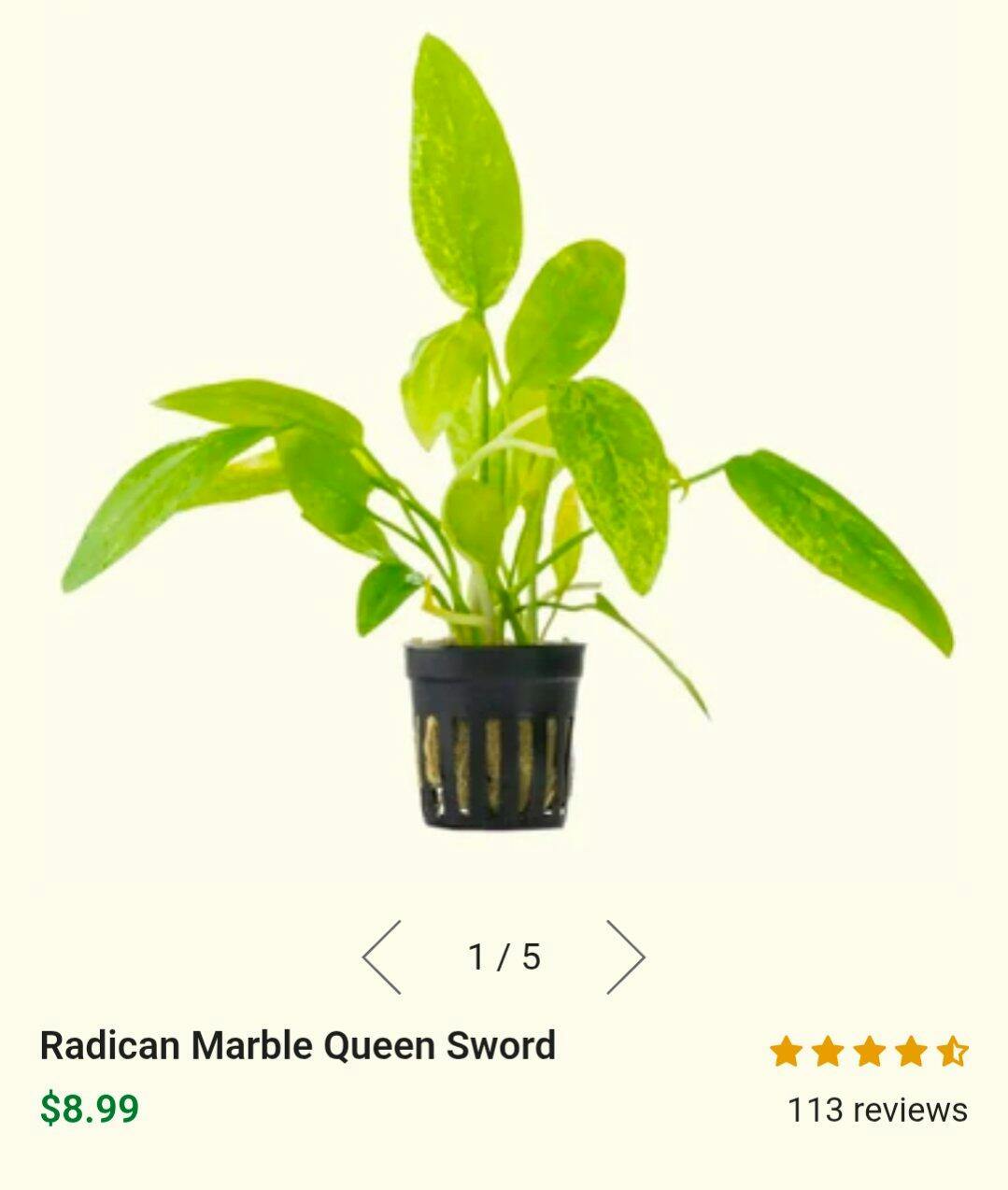Go to the previous product image
The width and height of the screenshot is (1008, 1190).
382,956
